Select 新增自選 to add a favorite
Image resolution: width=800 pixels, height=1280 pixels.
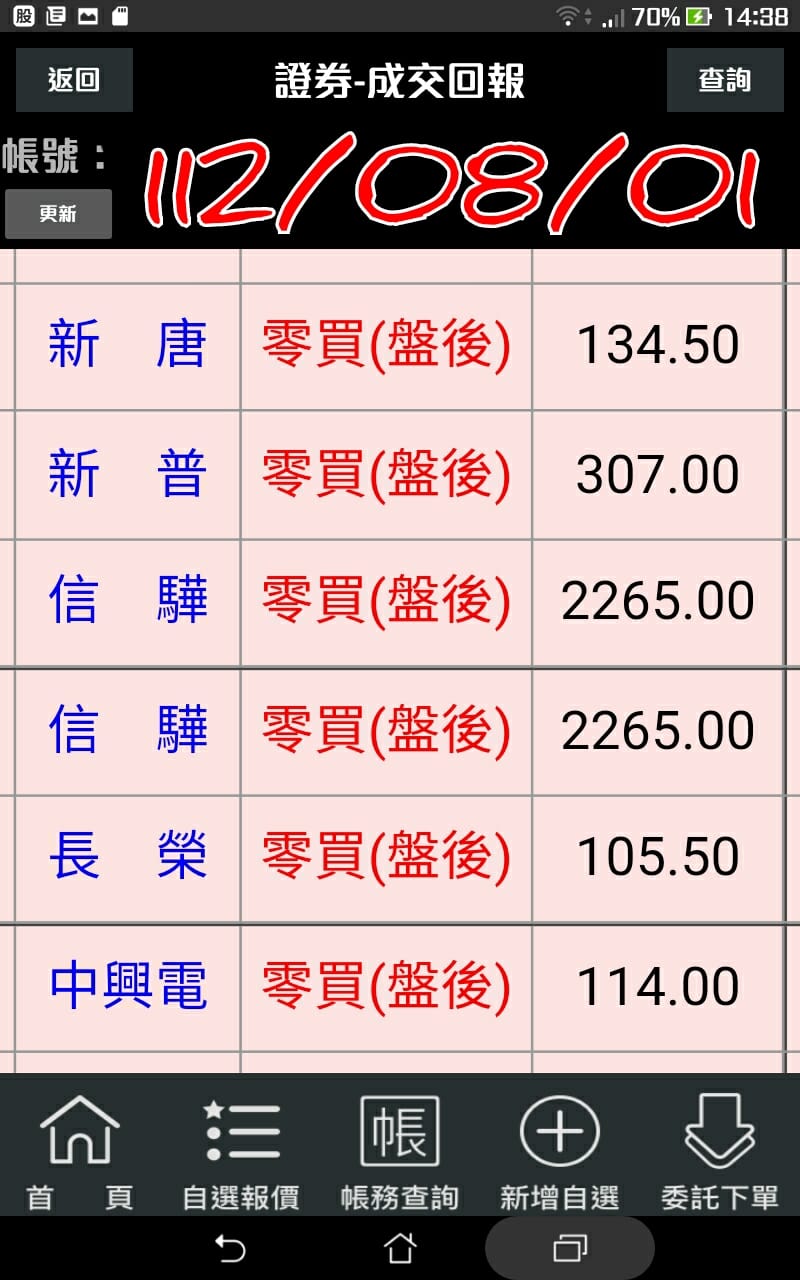(x=559, y=1150)
